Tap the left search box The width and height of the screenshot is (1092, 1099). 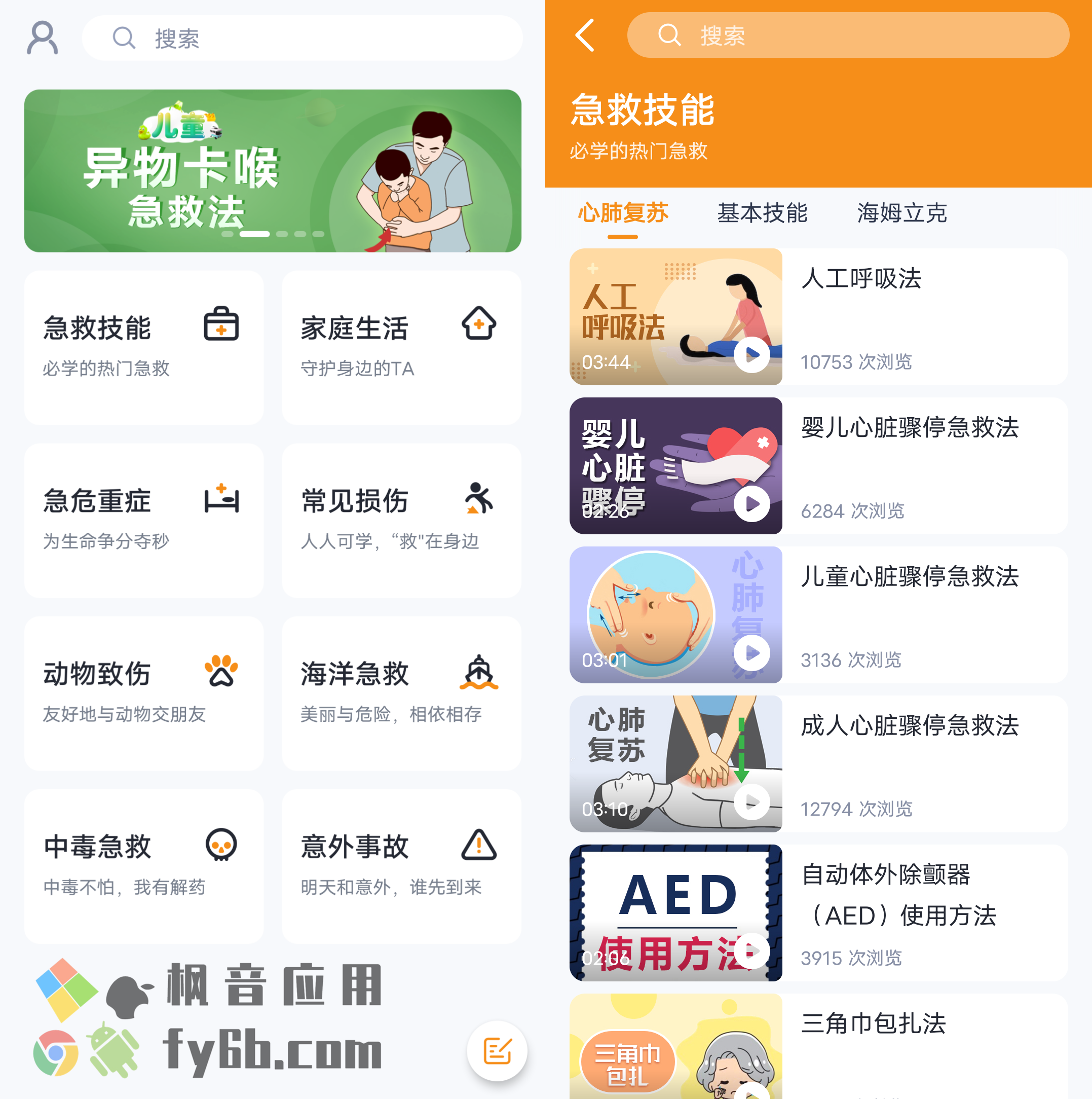click(x=302, y=38)
